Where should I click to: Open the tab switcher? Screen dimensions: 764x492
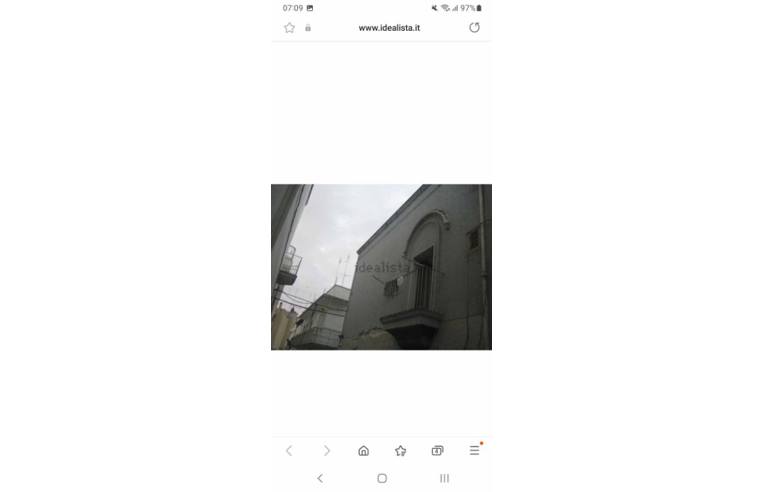tap(437, 451)
